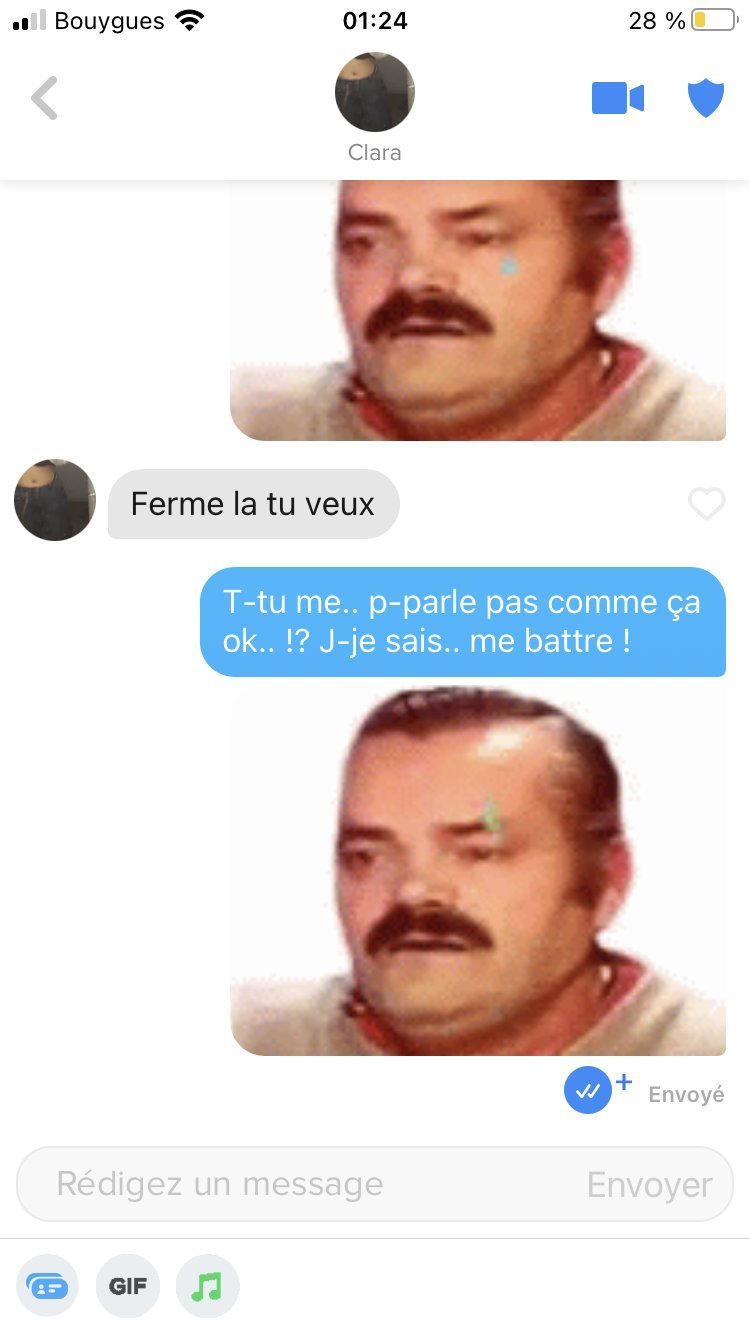Open the blue safety shield

[705, 98]
